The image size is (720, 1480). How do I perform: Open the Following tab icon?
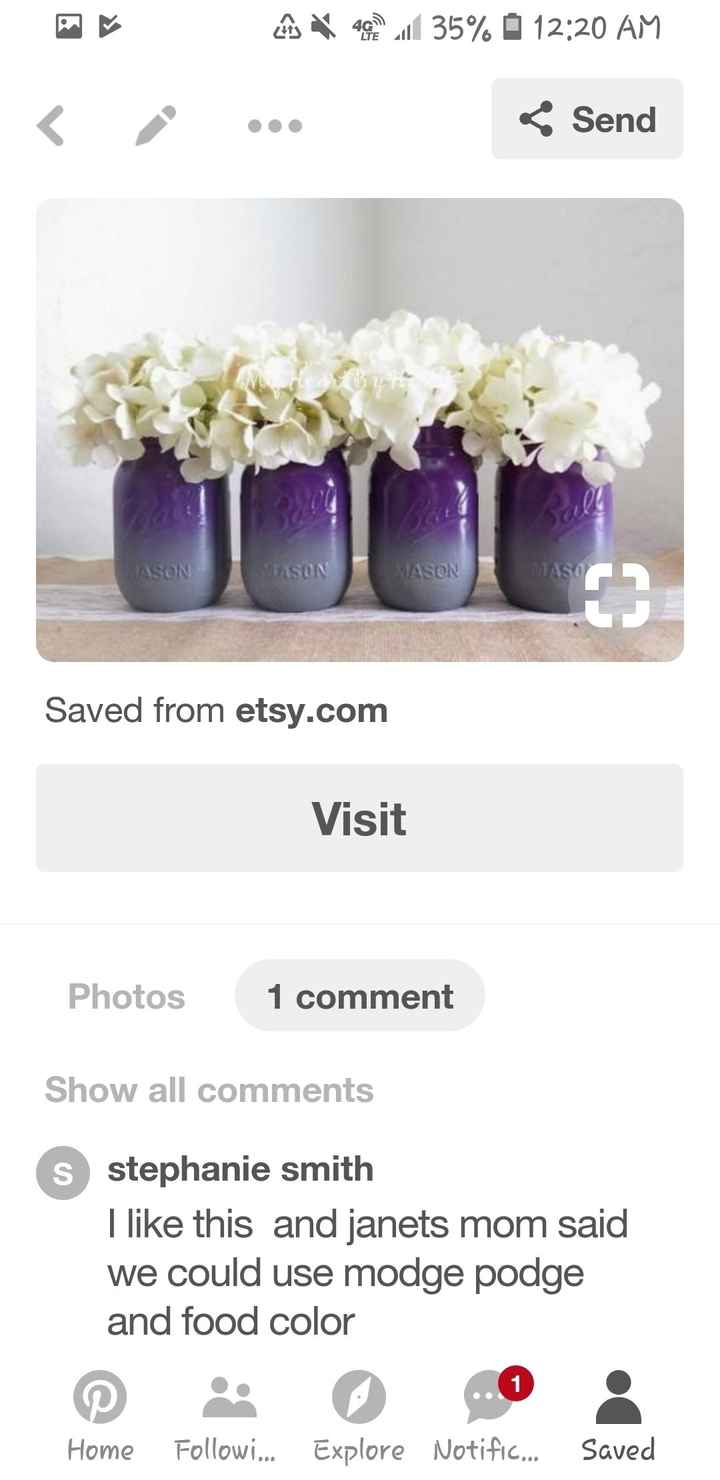(x=229, y=1400)
